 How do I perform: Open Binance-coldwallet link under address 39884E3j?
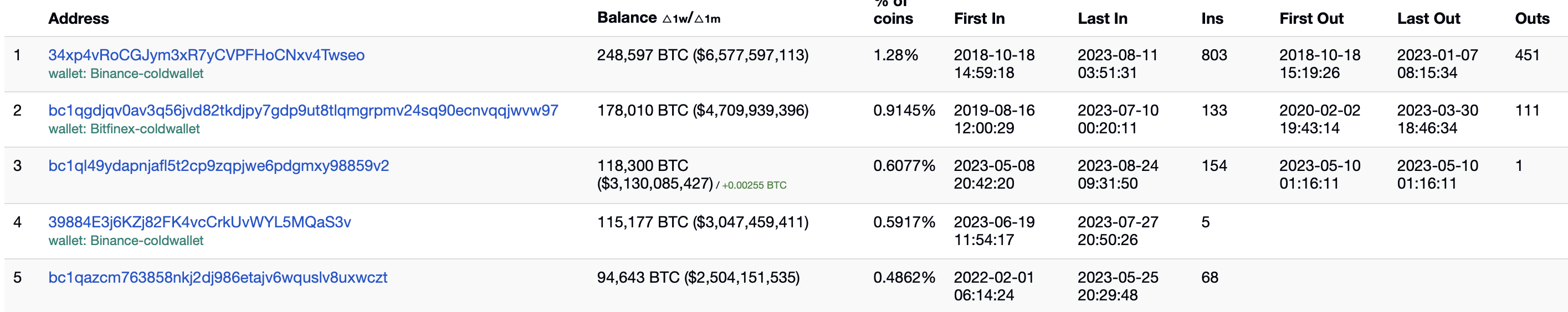point(146,241)
